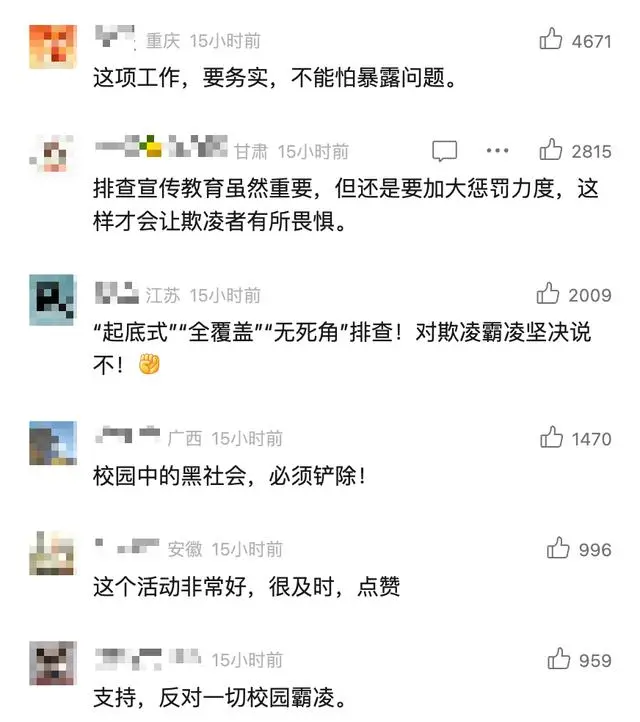Like the comment 支持，反对一切校园霸凌
This screenshot has height=722, width=640.
point(558,659)
